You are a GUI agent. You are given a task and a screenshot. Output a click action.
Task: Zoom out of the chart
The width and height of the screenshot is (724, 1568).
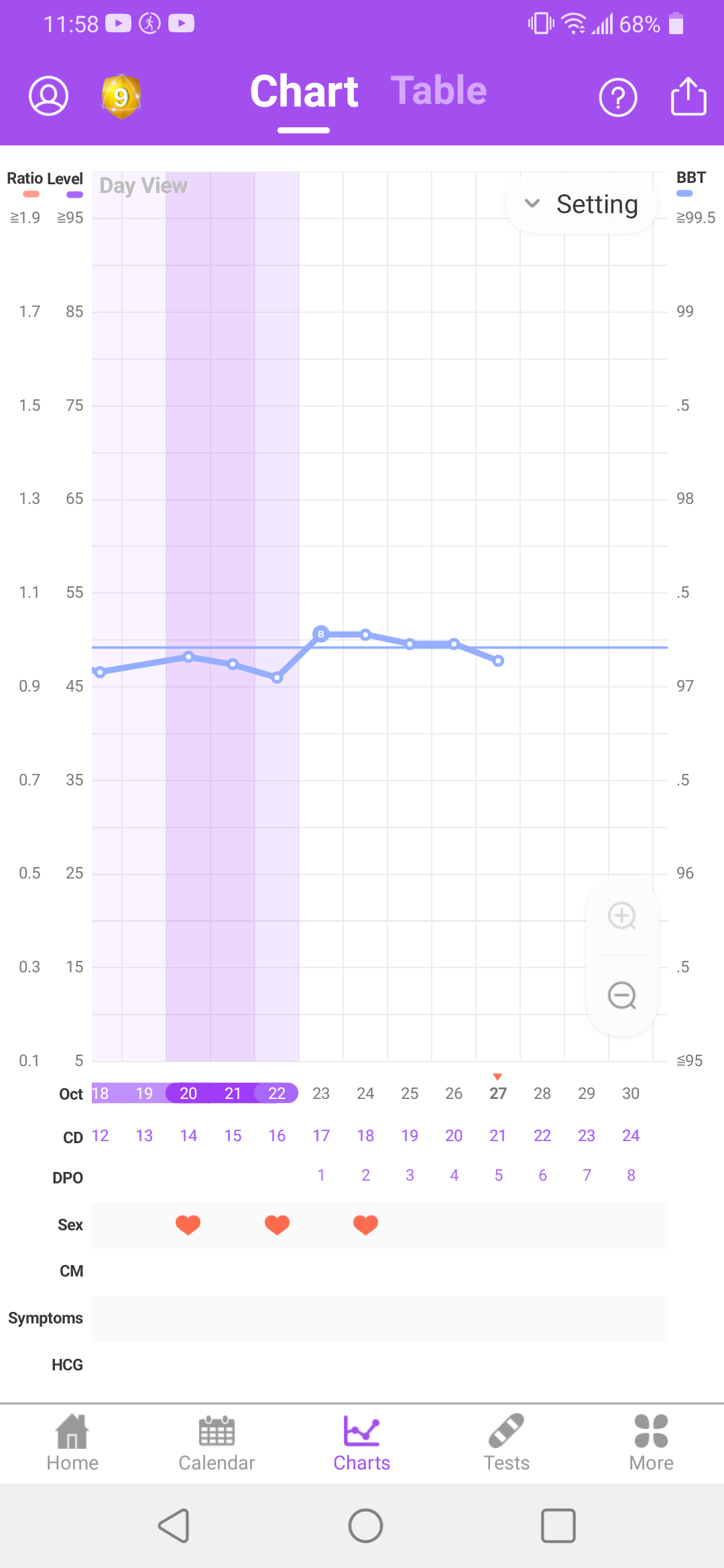pyautogui.click(x=622, y=996)
